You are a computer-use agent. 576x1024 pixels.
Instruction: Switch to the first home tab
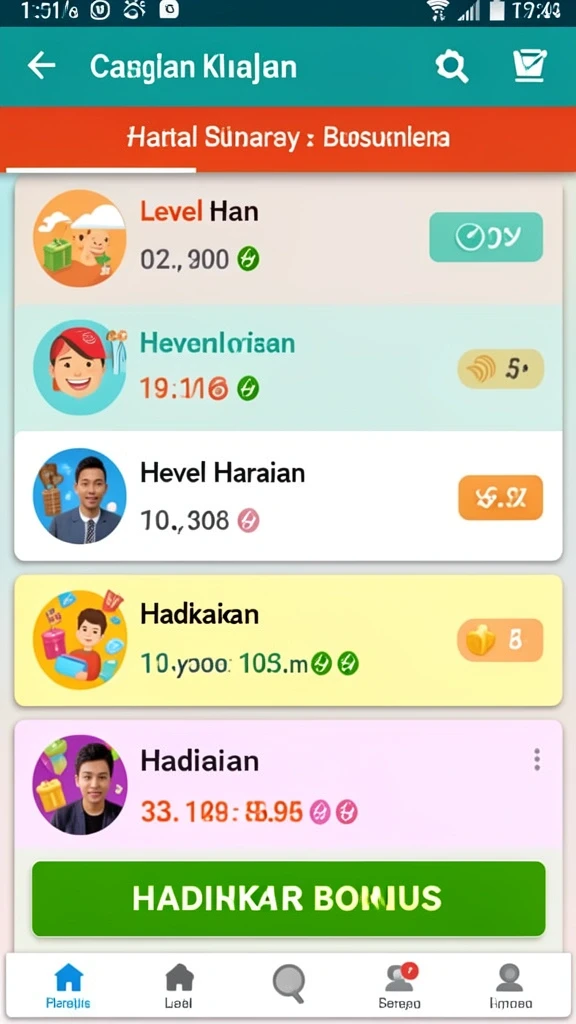(x=69, y=986)
